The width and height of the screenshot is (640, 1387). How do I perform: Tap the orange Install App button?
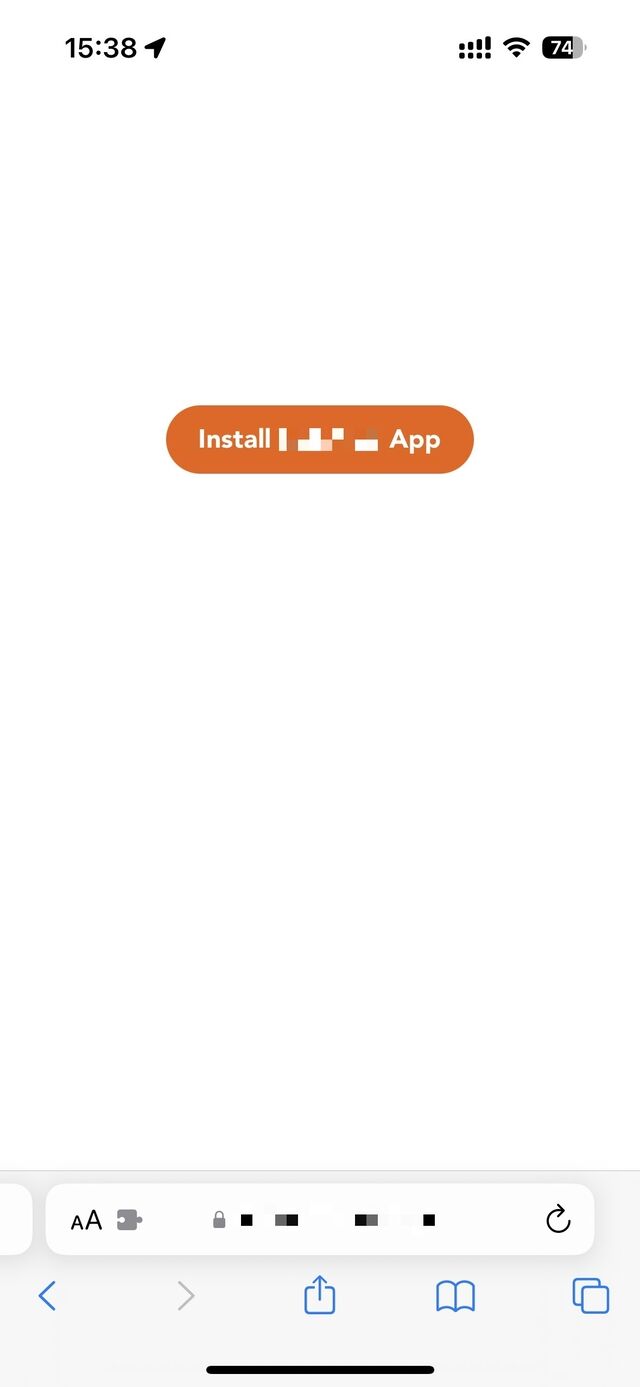[x=319, y=439]
